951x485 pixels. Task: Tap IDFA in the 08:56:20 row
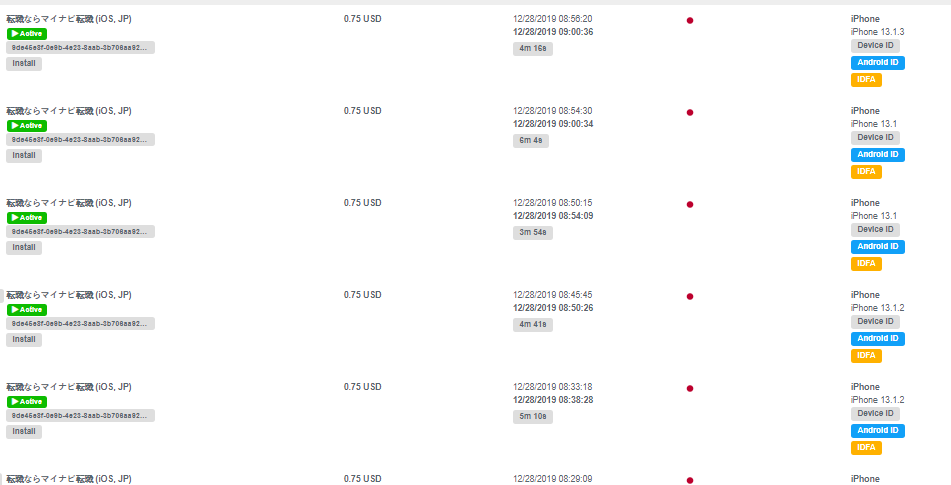click(x=866, y=79)
